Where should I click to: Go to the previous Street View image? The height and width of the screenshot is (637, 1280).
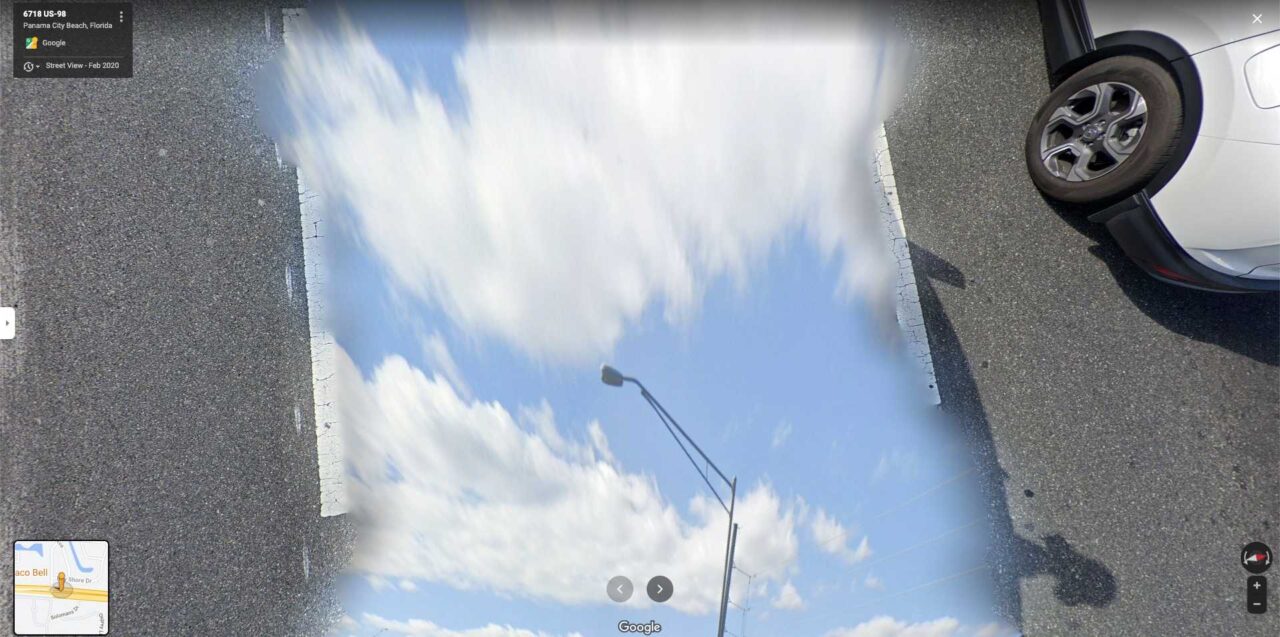(620, 589)
